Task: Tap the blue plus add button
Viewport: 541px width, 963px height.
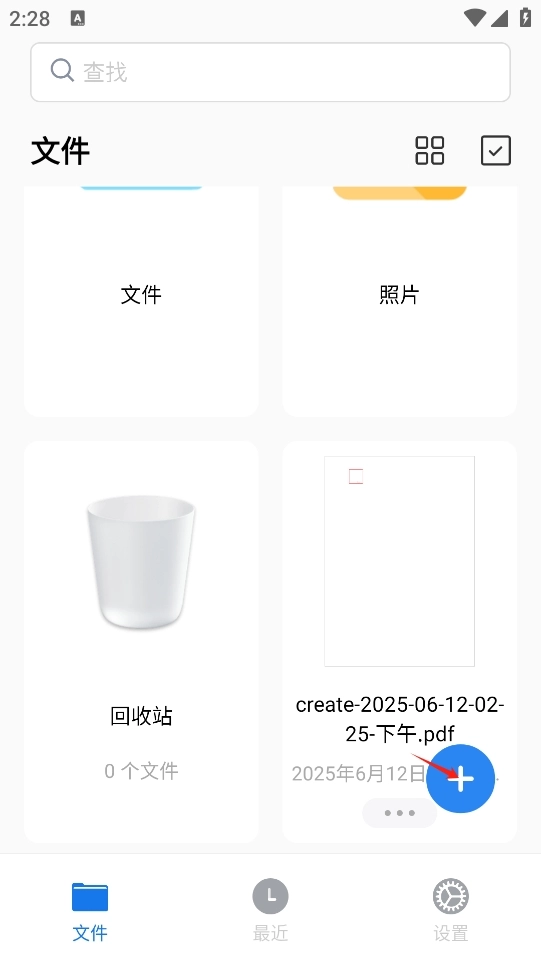Action: (x=461, y=778)
